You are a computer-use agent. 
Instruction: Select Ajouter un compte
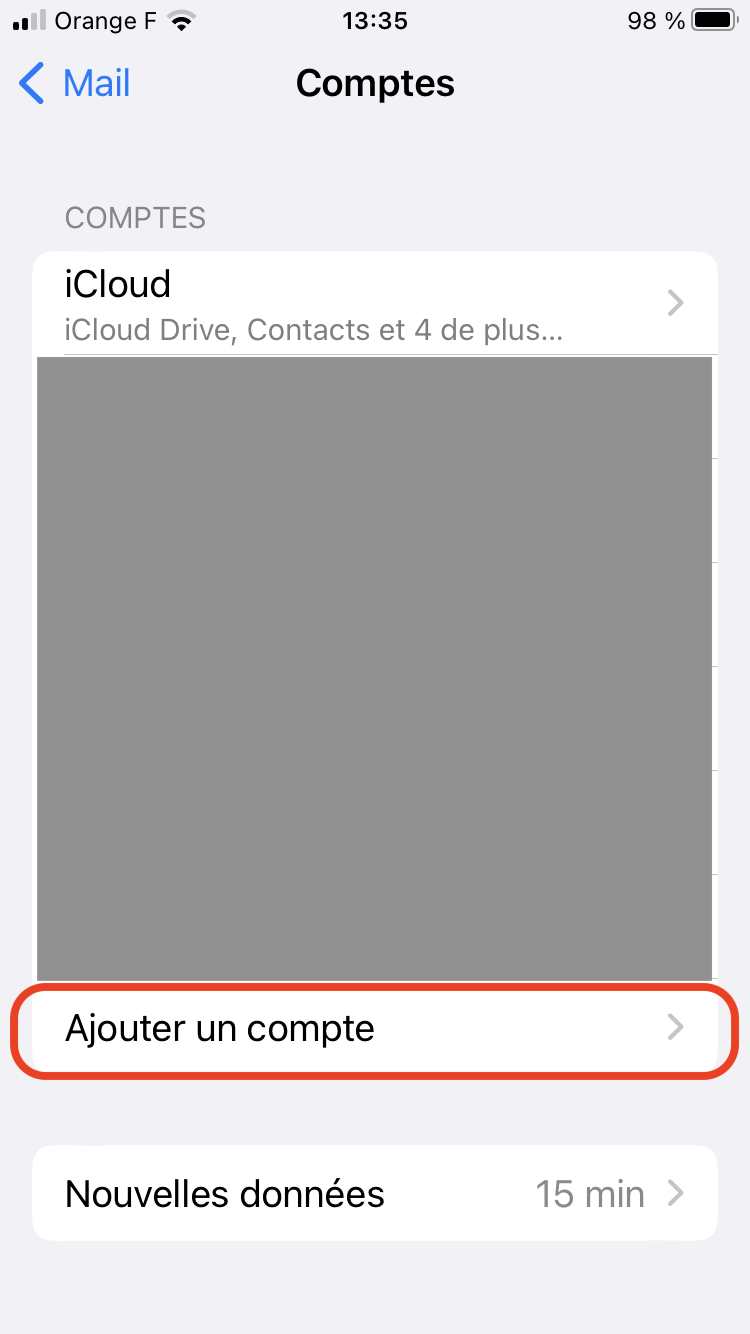(374, 1029)
